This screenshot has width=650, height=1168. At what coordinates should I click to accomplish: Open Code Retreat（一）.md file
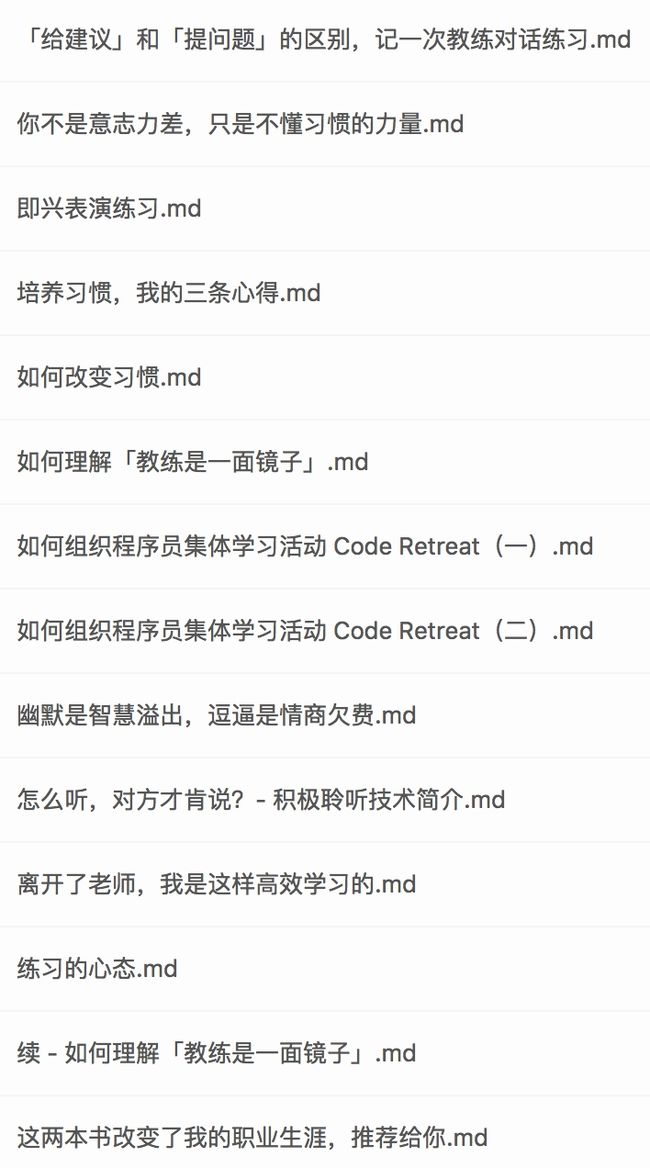coord(325,547)
